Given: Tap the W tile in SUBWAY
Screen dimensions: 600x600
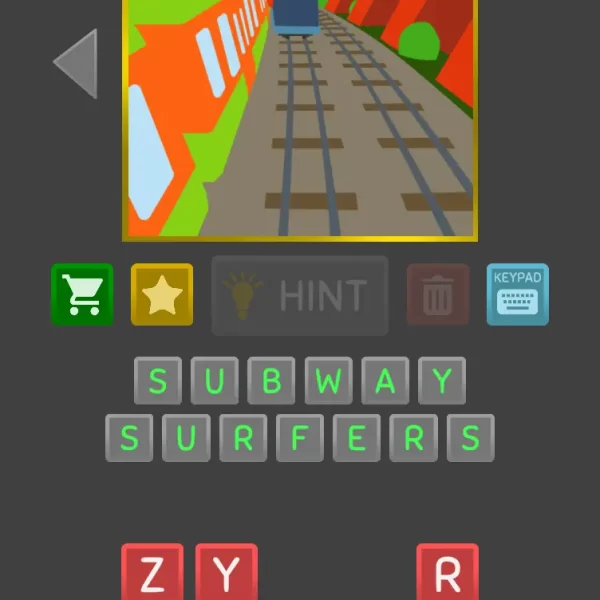Looking at the screenshot, I should [328, 381].
